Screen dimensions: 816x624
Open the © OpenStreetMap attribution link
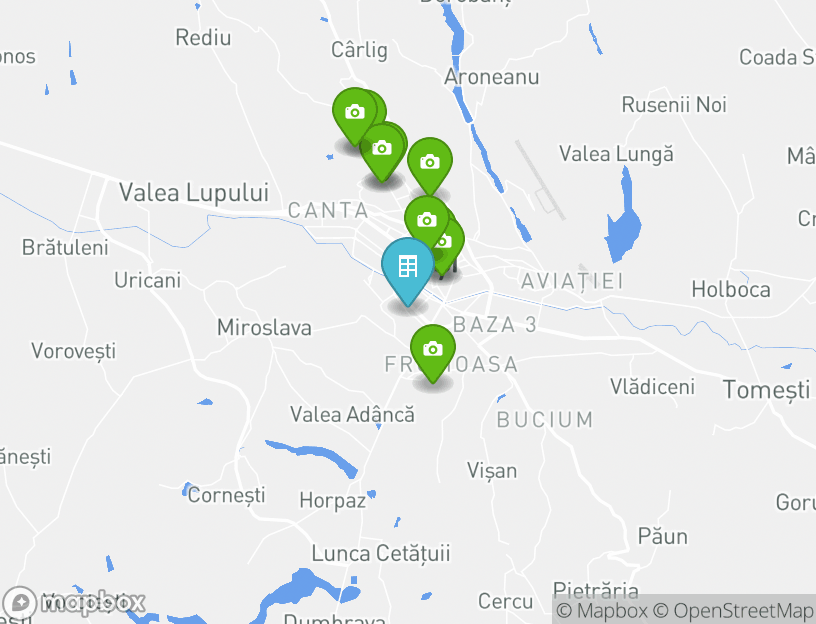[733, 610]
